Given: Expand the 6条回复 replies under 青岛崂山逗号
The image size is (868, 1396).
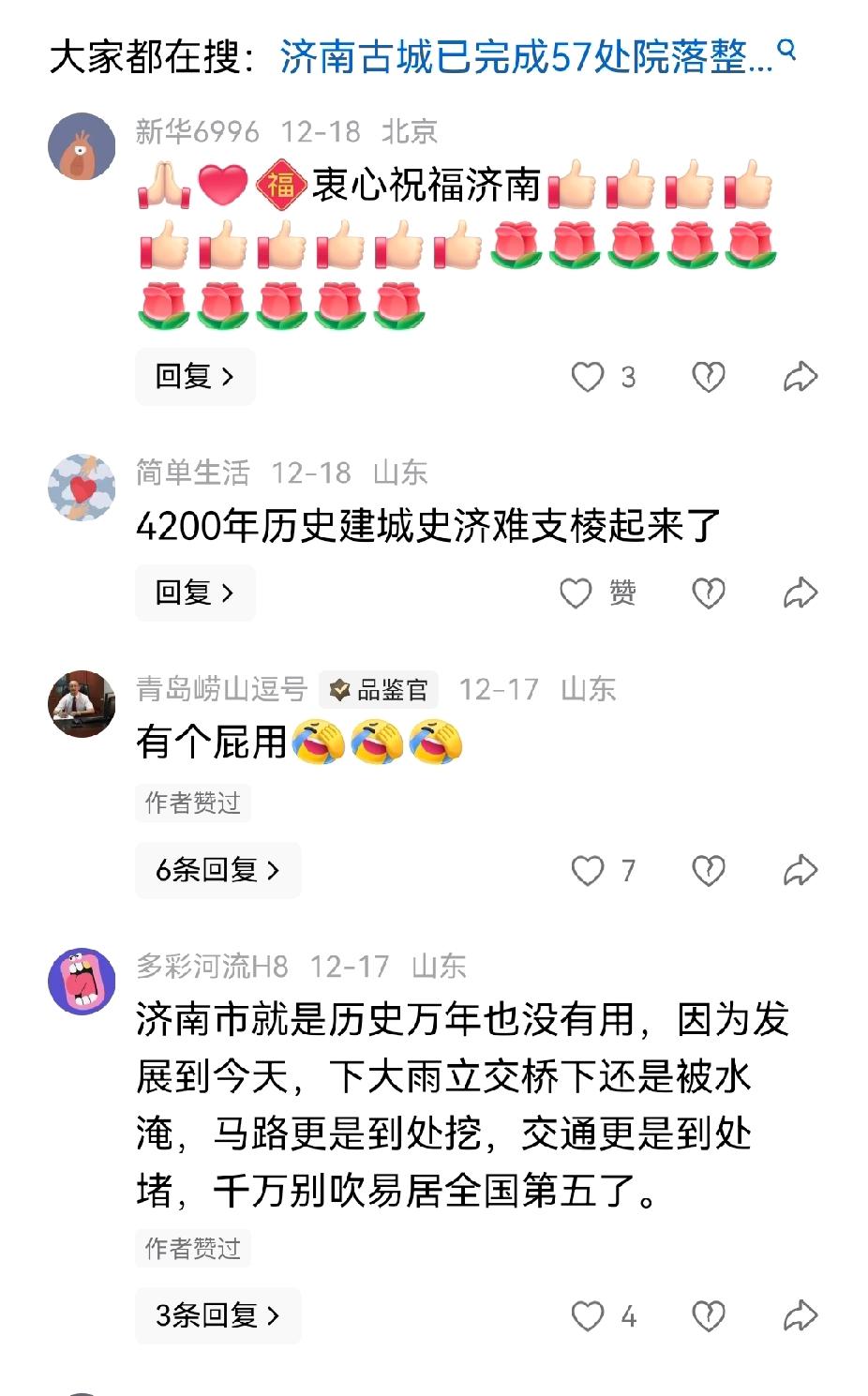Looking at the screenshot, I should click(x=217, y=870).
